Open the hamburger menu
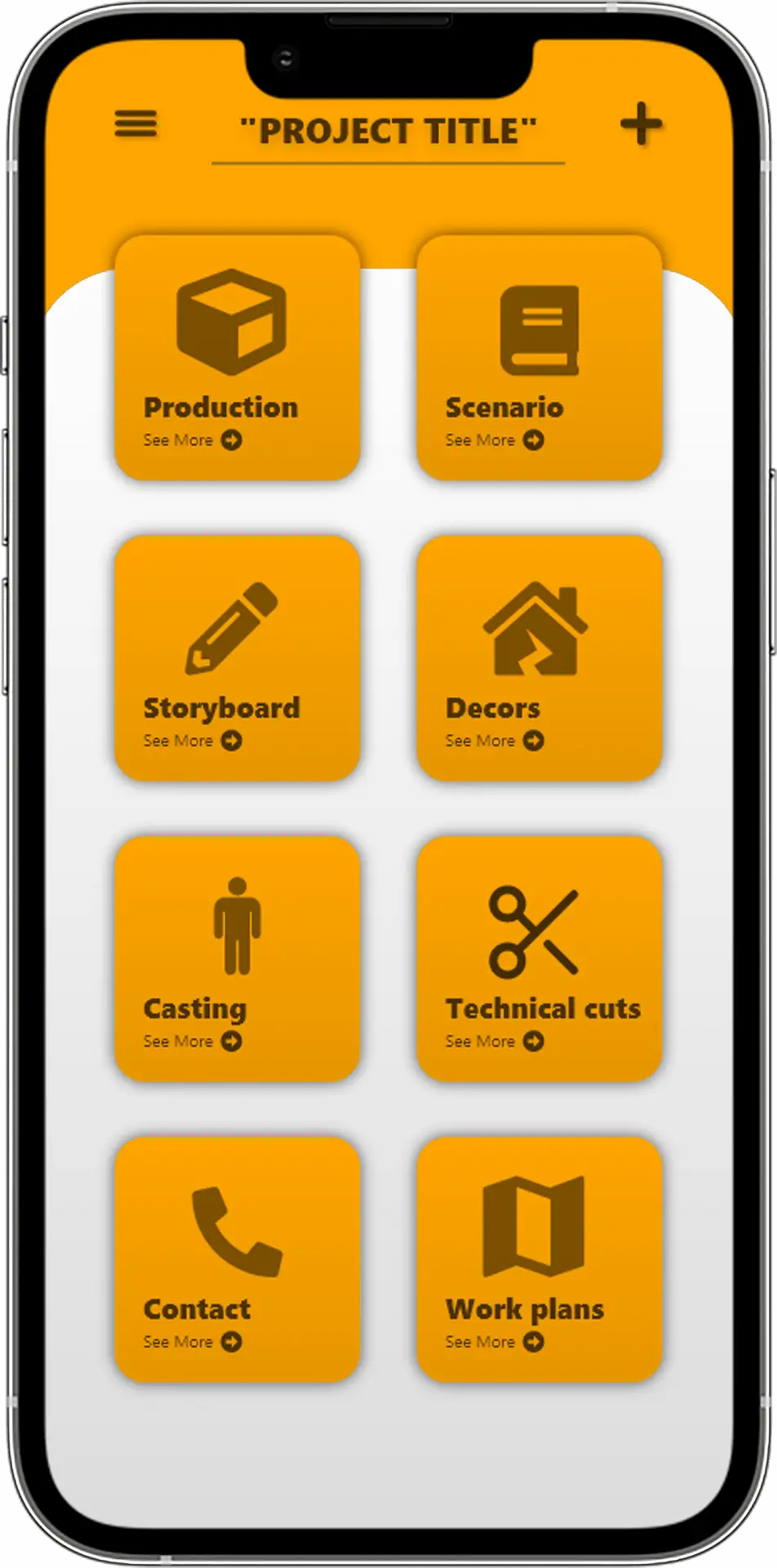 click(135, 124)
